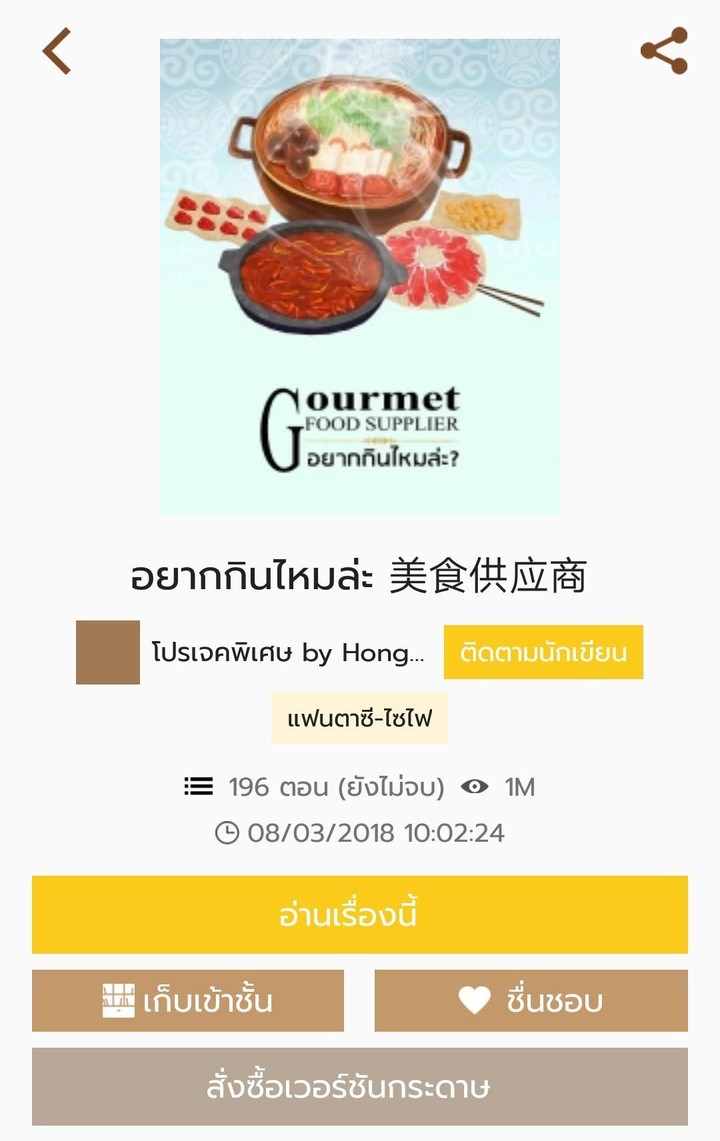Click the back arrow icon
This screenshot has height=1141, width=720.
coord(57,50)
